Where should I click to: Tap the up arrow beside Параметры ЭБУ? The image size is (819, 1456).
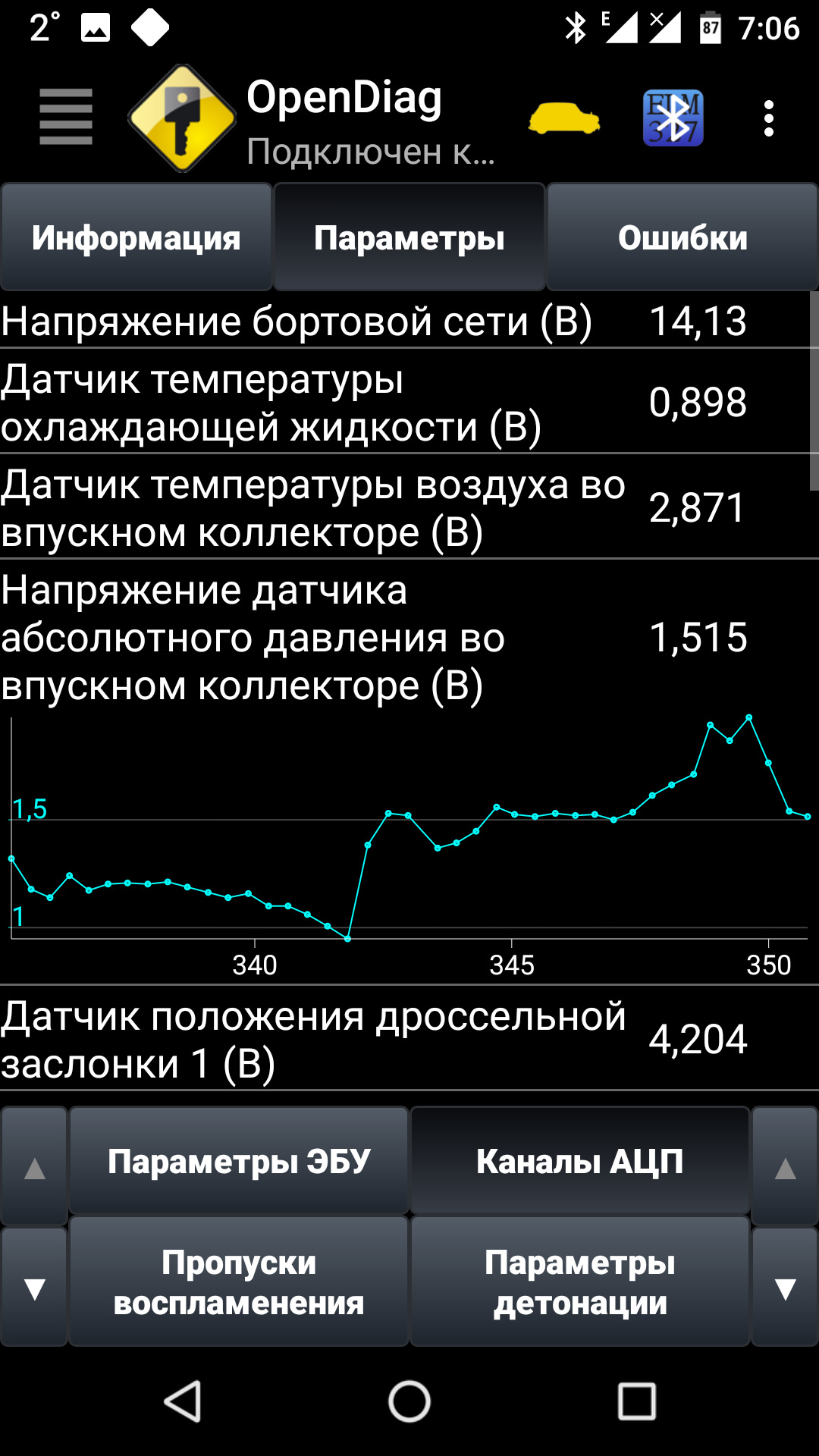(x=35, y=1168)
